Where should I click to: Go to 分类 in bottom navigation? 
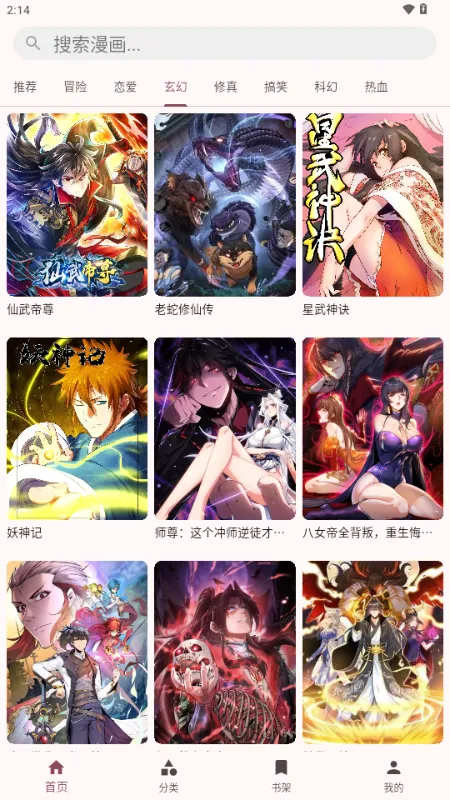pos(169,776)
